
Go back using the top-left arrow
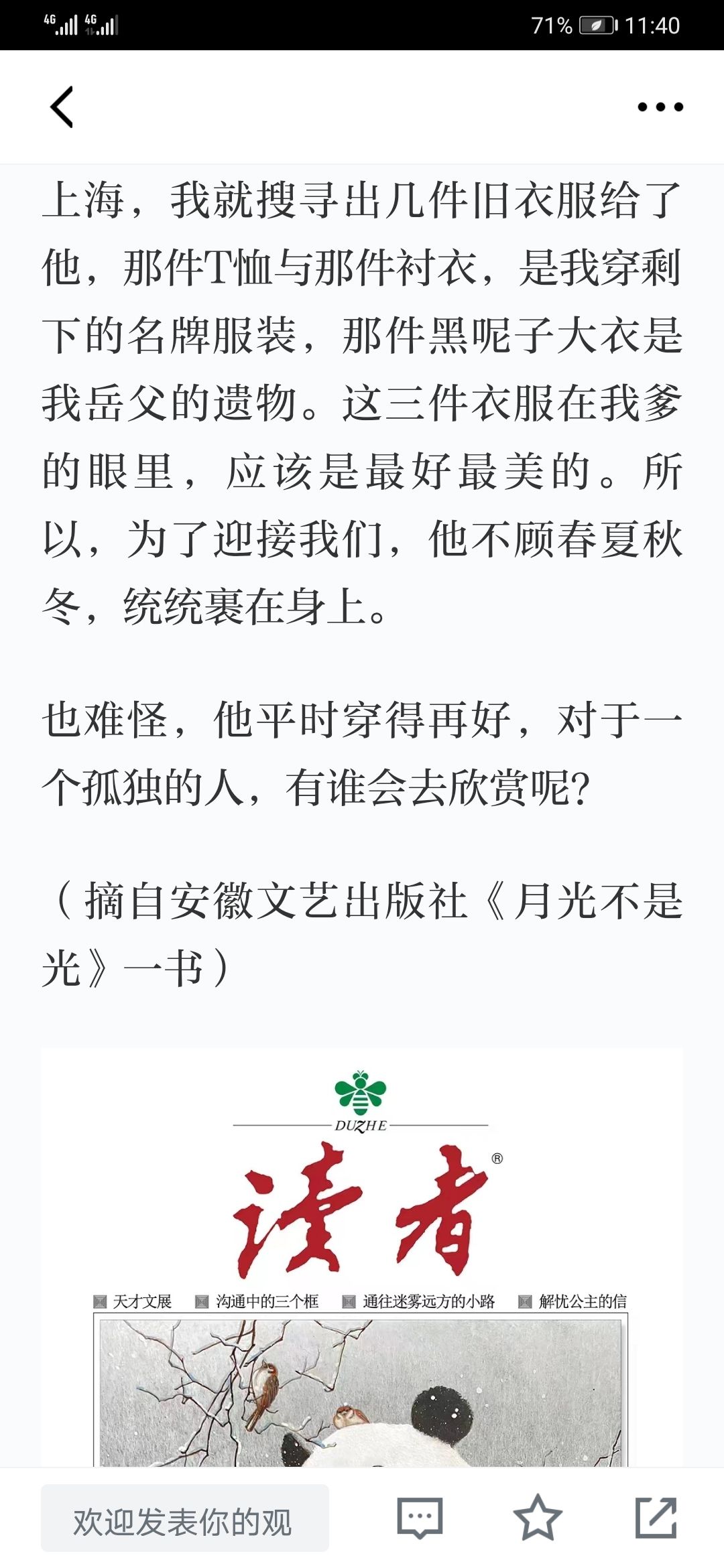click(62, 107)
